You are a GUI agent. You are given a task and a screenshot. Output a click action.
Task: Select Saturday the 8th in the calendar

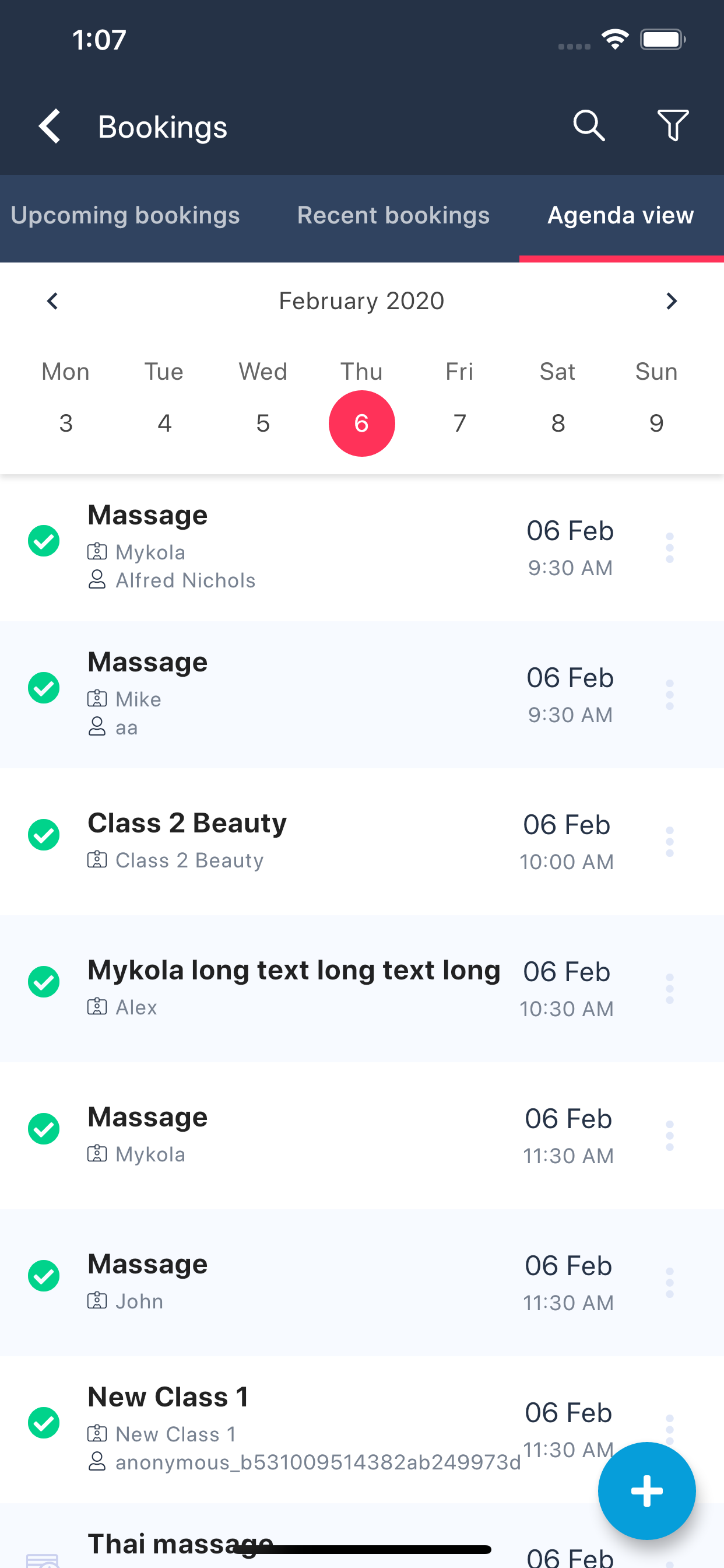point(557,423)
